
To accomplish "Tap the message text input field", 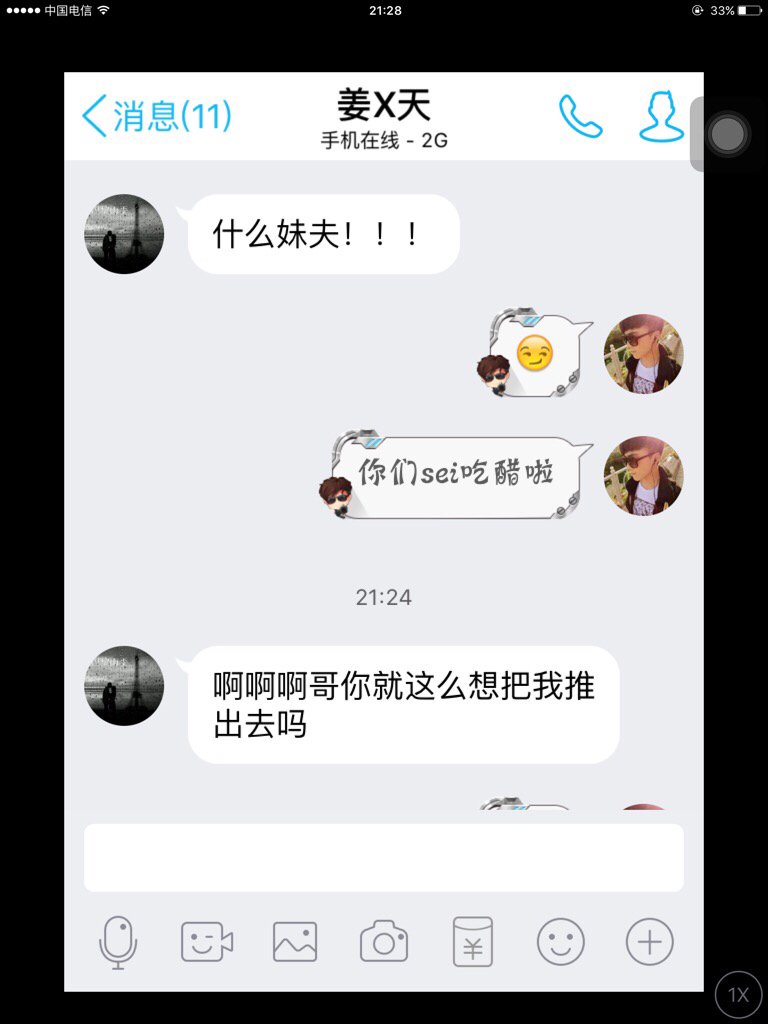I will tap(384, 857).
